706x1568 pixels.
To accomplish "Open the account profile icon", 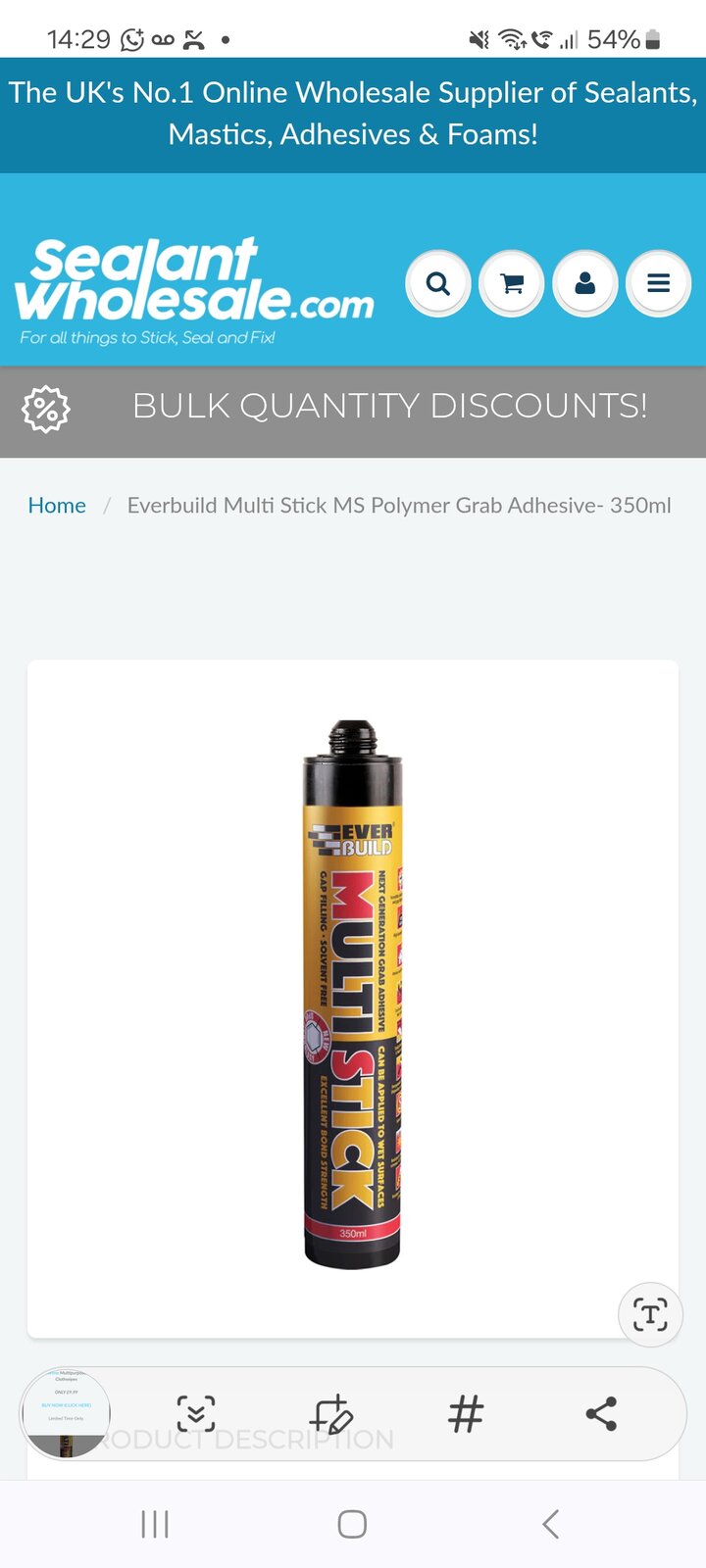I will (585, 284).
